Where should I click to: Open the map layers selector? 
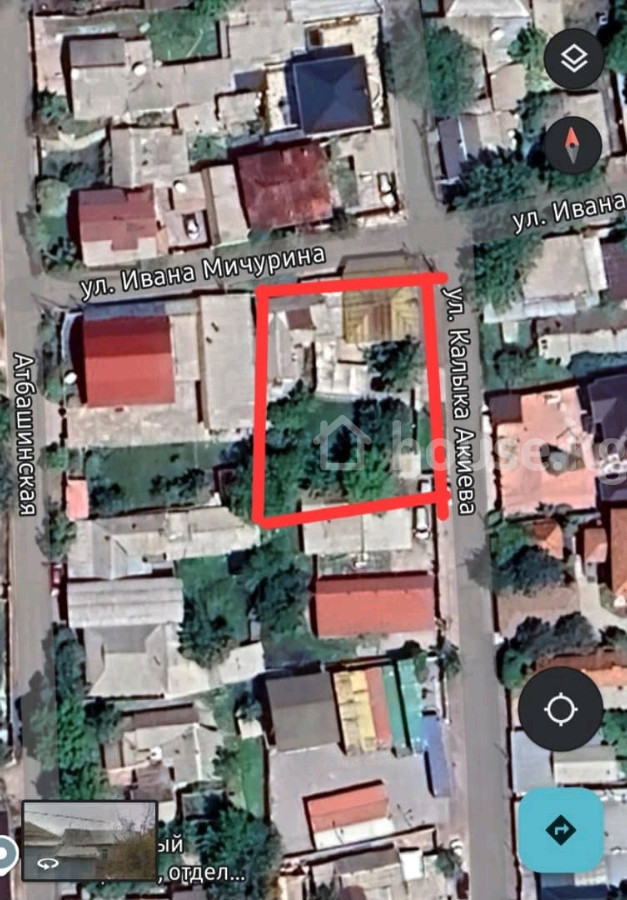click(x=574, y=59)
